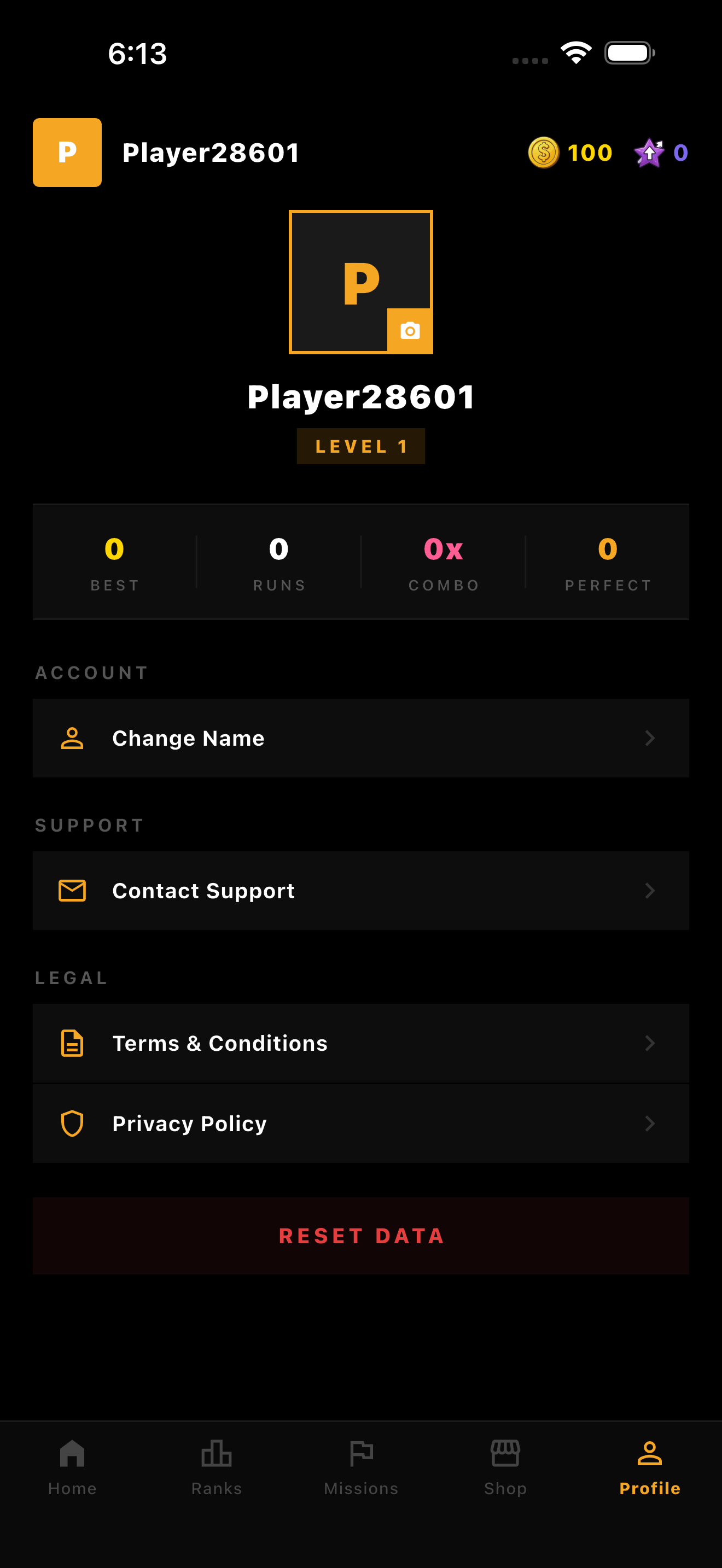Expand Contact Support via its chevron
The width and height of the screenshot is (722, 1568).
pyautogui.click(x=650, y=891)
